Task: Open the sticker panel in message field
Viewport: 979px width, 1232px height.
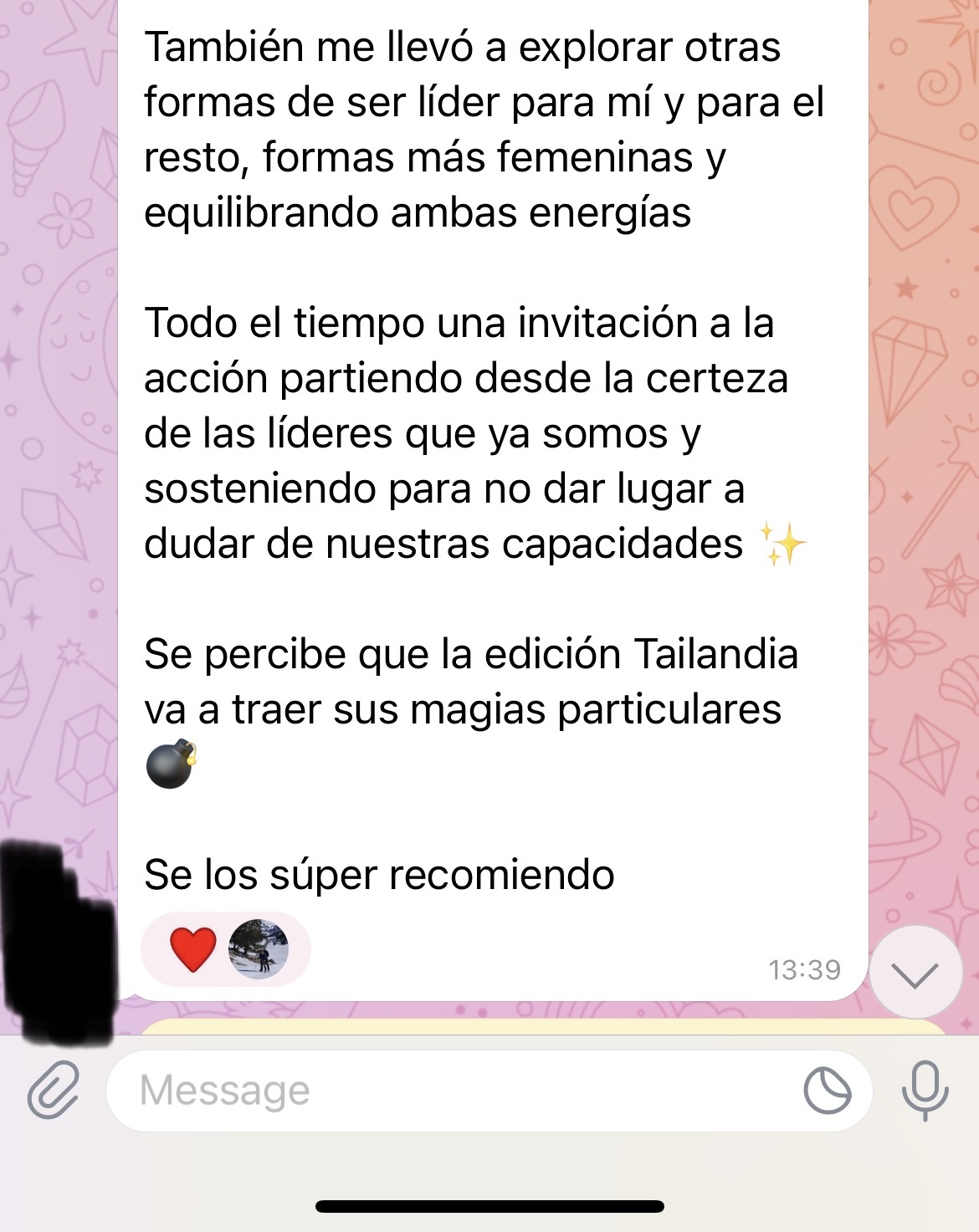Action: [x=827, y=1091]
